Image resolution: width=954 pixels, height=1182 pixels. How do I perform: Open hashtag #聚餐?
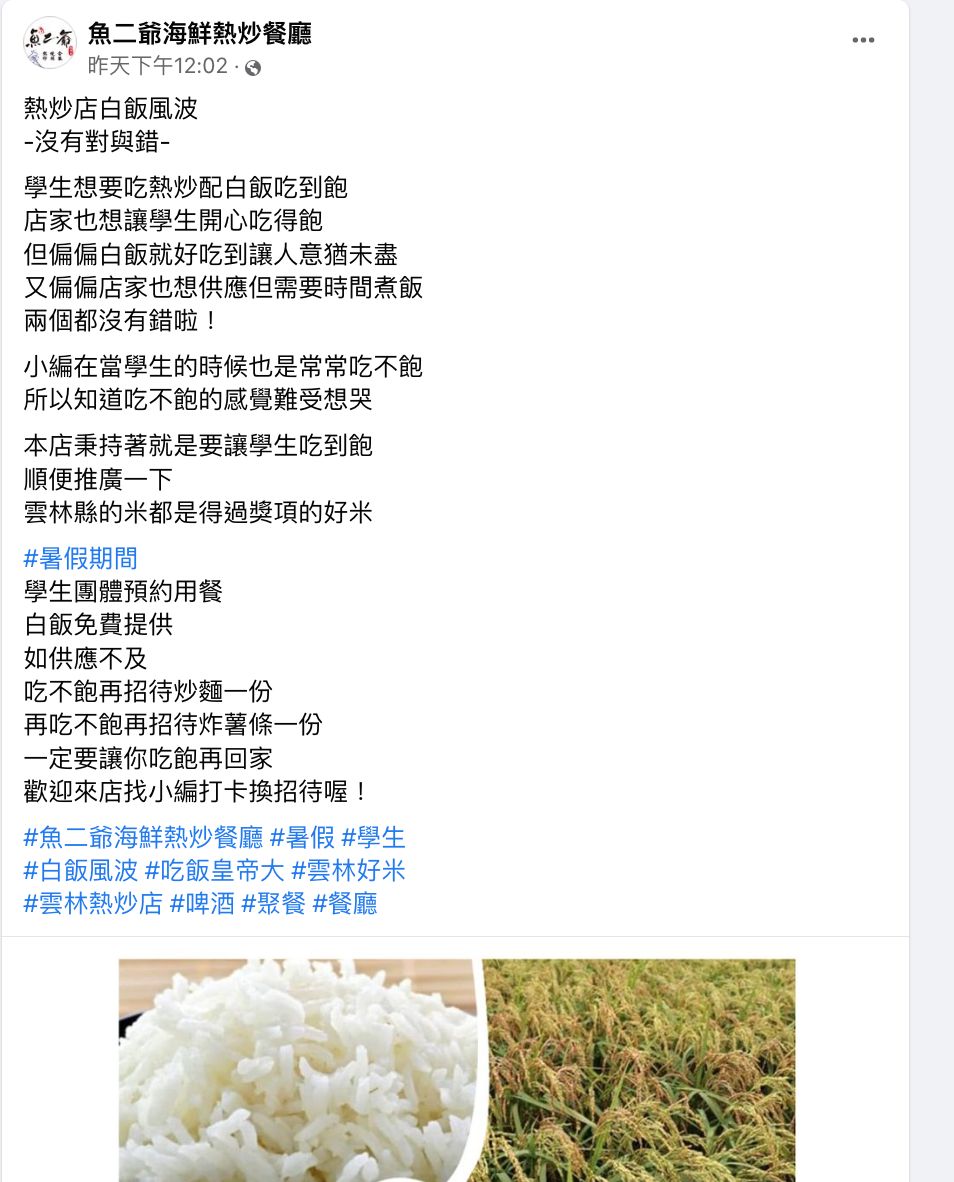click(273, 904)
